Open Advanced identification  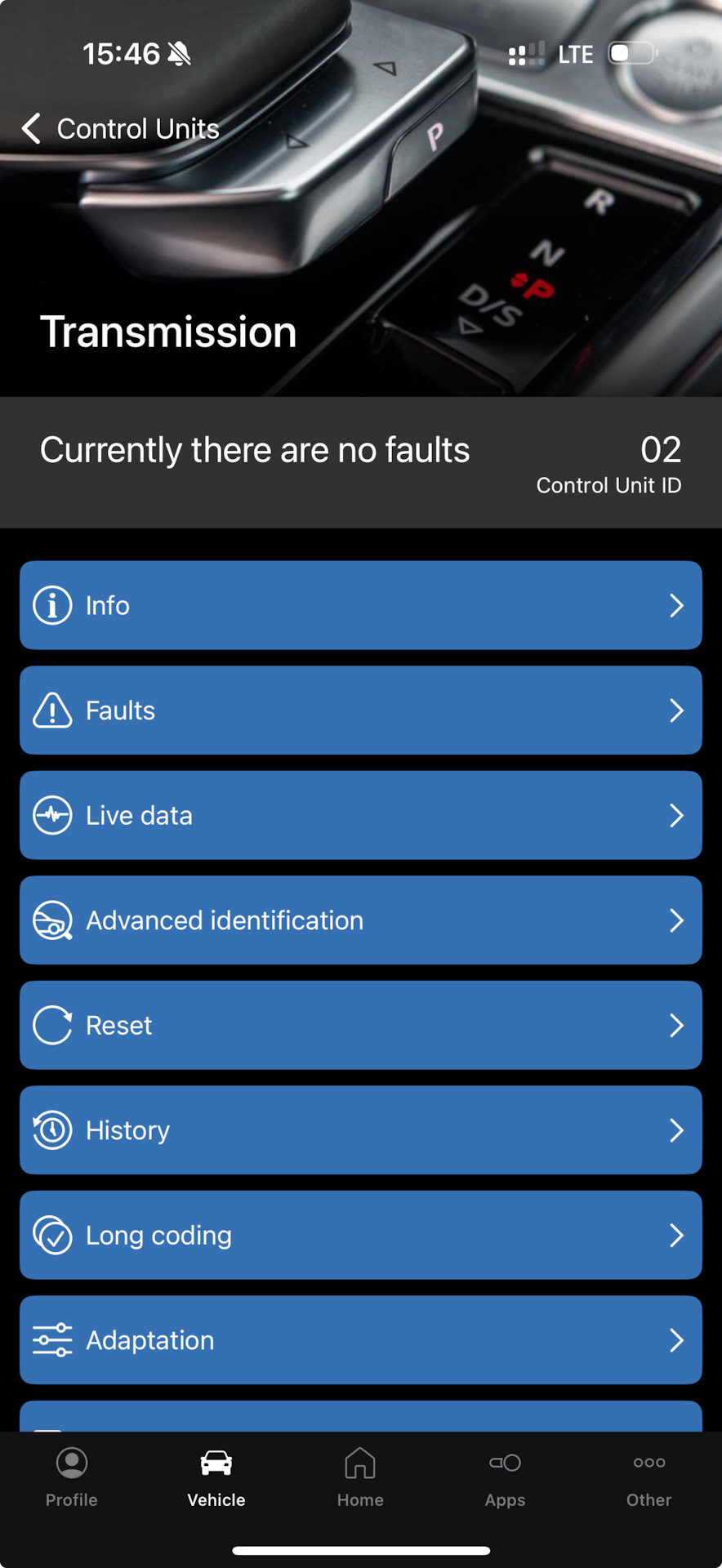click(360, 920)
